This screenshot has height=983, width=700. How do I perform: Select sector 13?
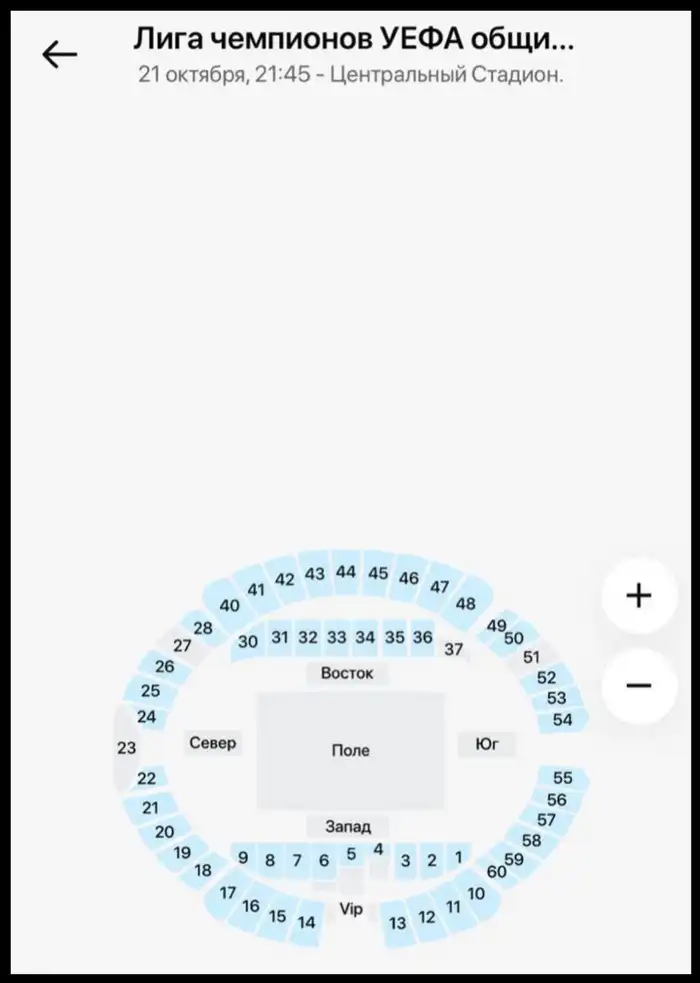click(398, 923)
